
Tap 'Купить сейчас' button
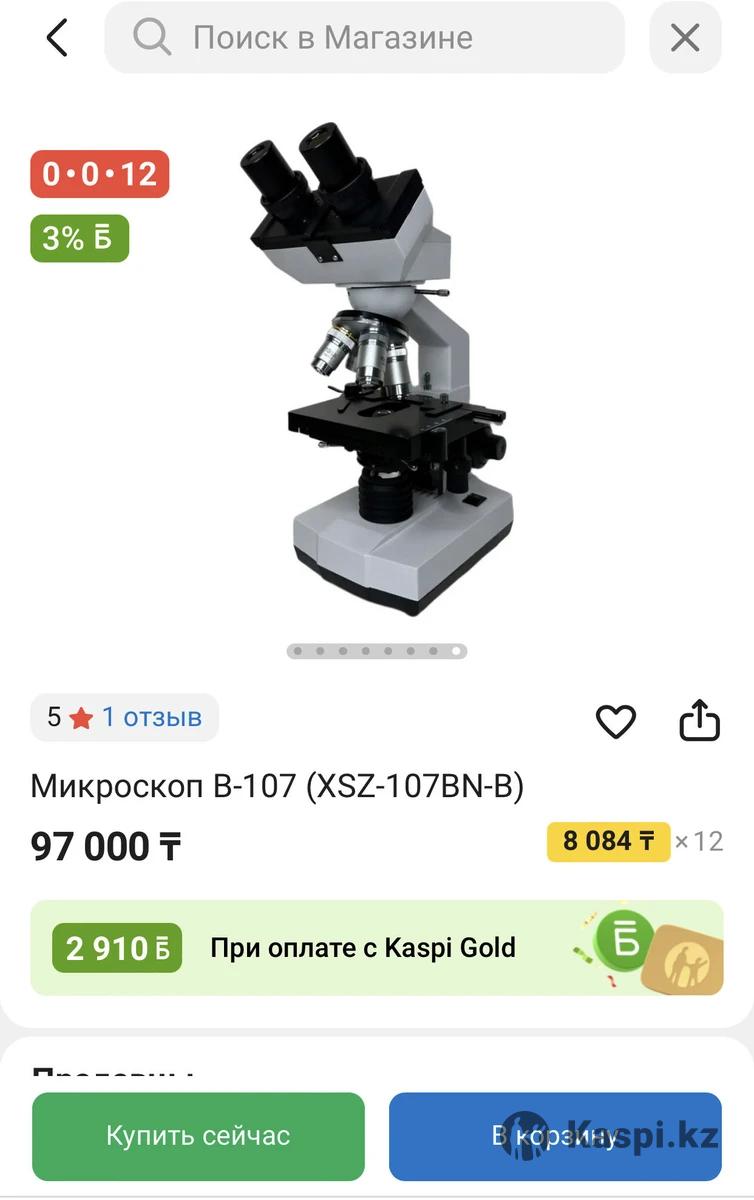[198, 1136]
